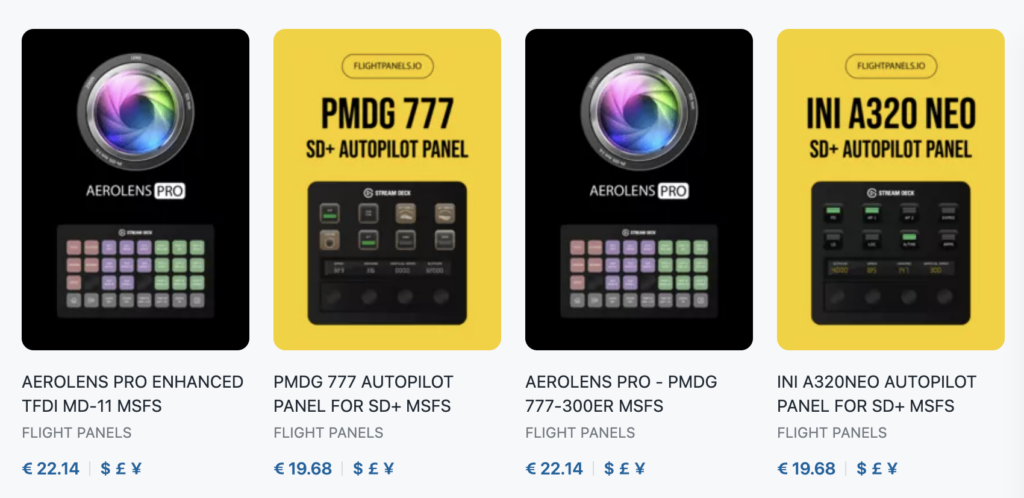This screenshot has width=1024, height=498.
Task: Show TFDI MD-11 price in dollars
Action: coord(105,468)
